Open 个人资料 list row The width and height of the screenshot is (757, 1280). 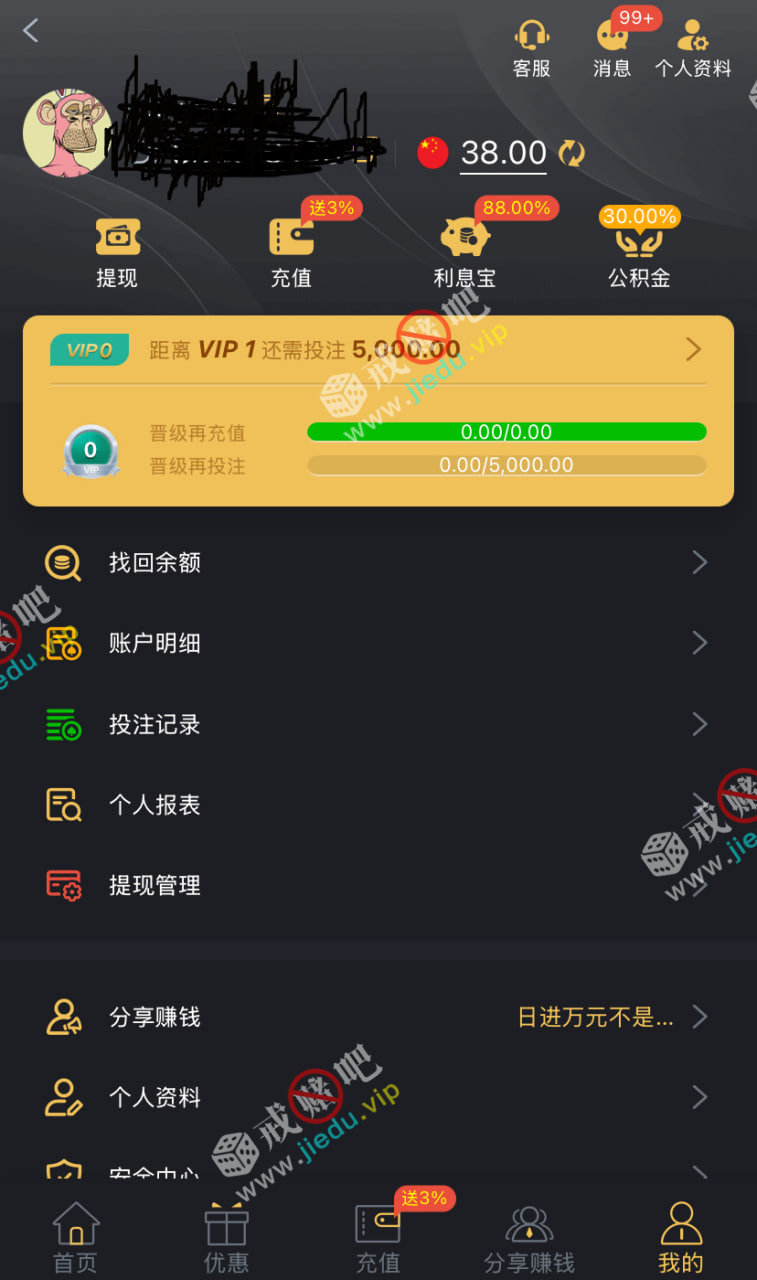[x=378, y=1098]
